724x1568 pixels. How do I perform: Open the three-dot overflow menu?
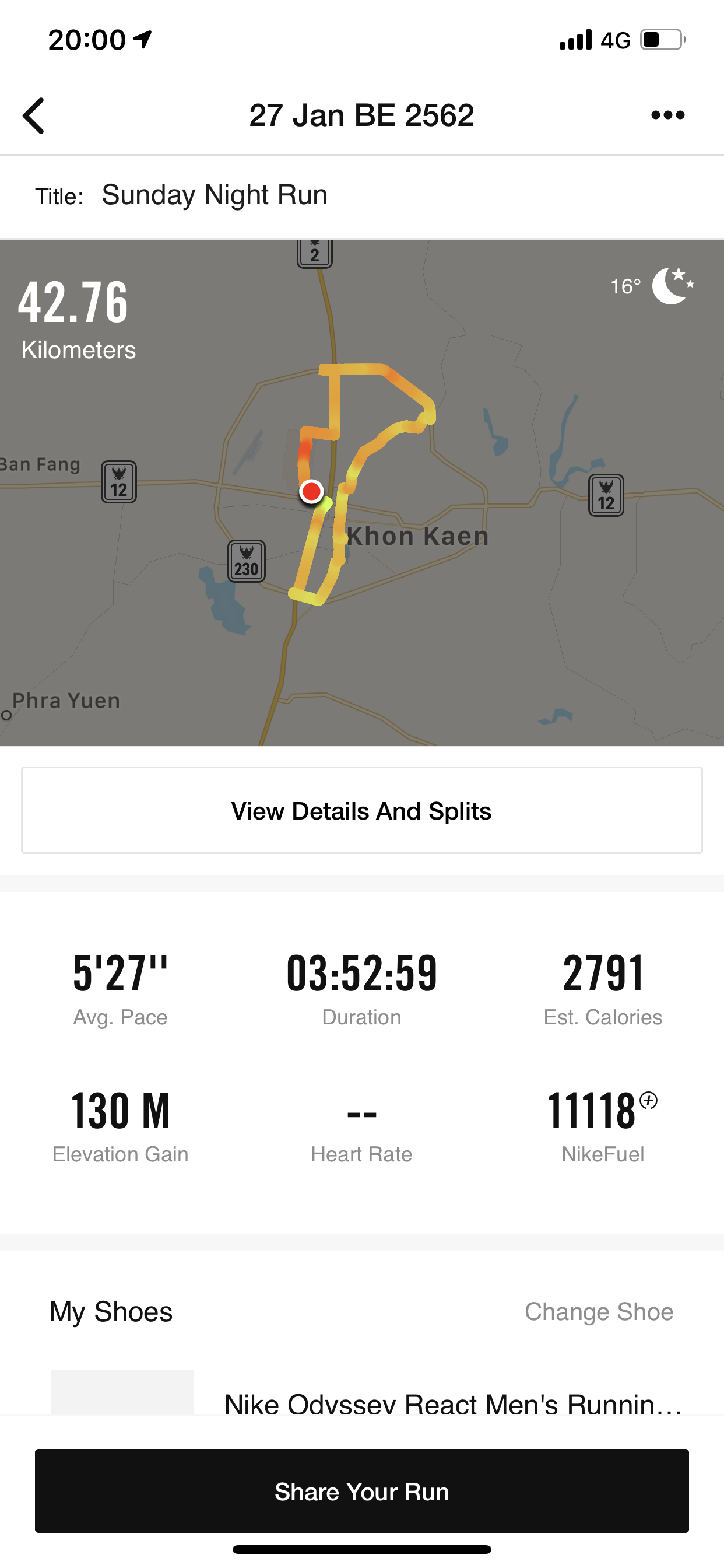tap(667, 115)
